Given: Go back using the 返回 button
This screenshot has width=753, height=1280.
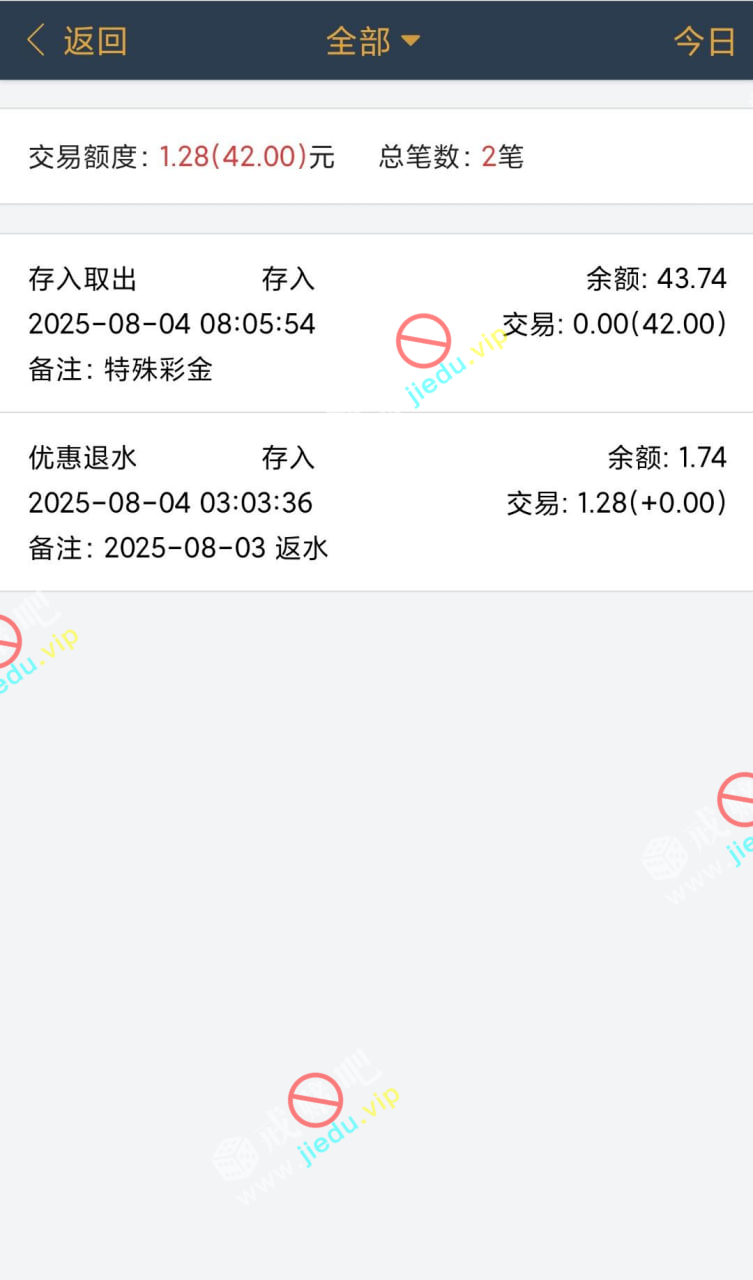Looking at the screenshot, I should 78,41.
